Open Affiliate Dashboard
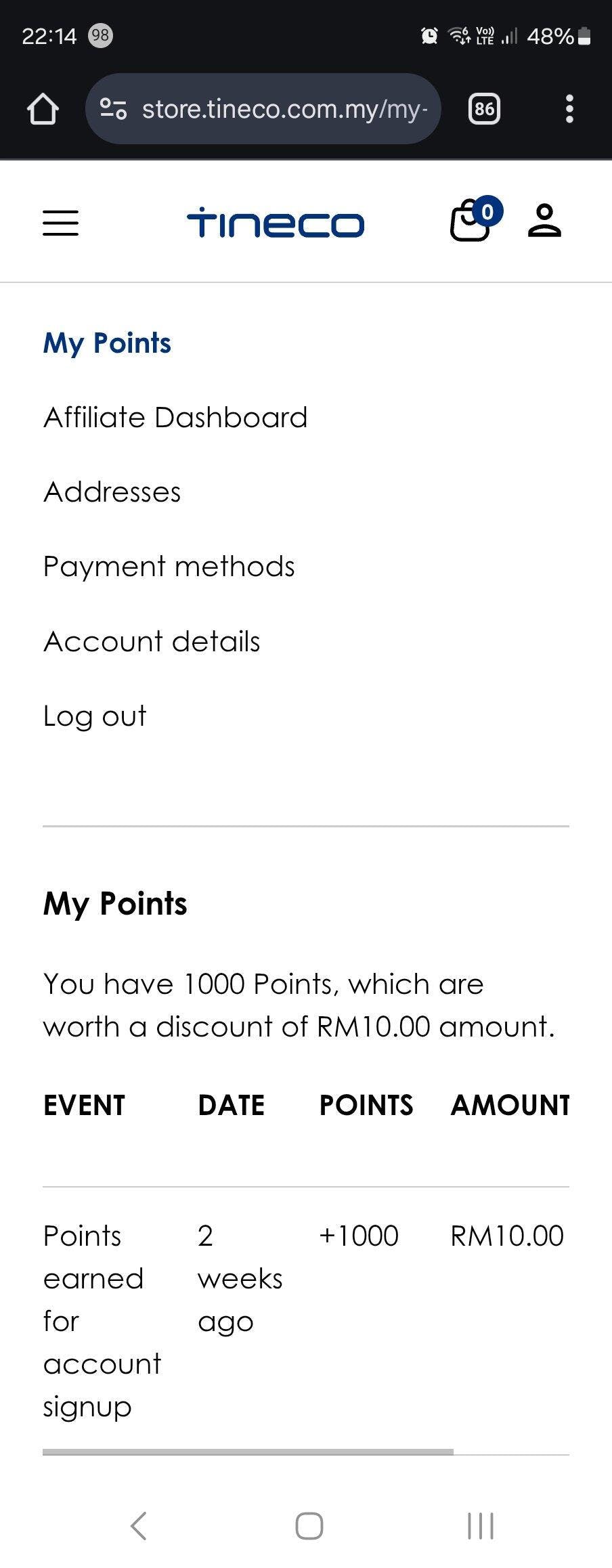Image resolution: width=612 pixels, height=1568 pixels. point(175,418)
